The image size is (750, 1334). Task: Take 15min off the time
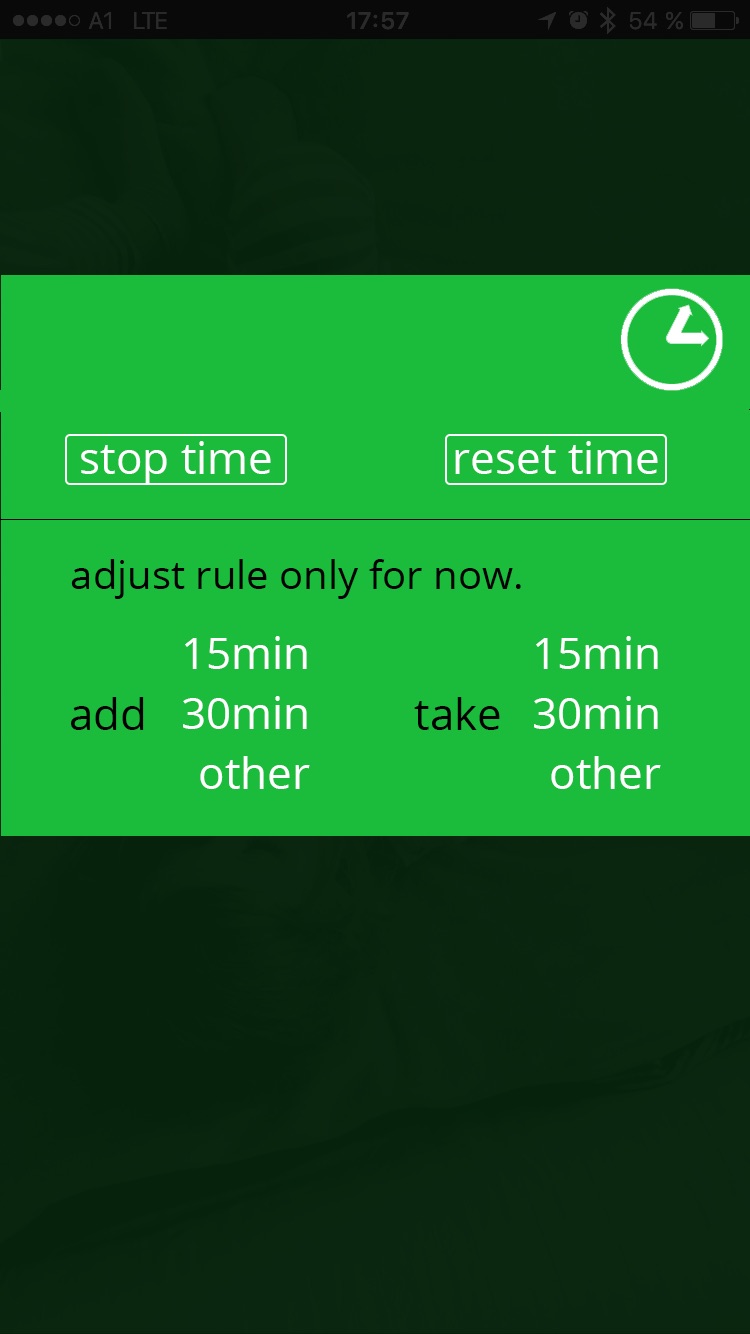(x=596, y=654)
